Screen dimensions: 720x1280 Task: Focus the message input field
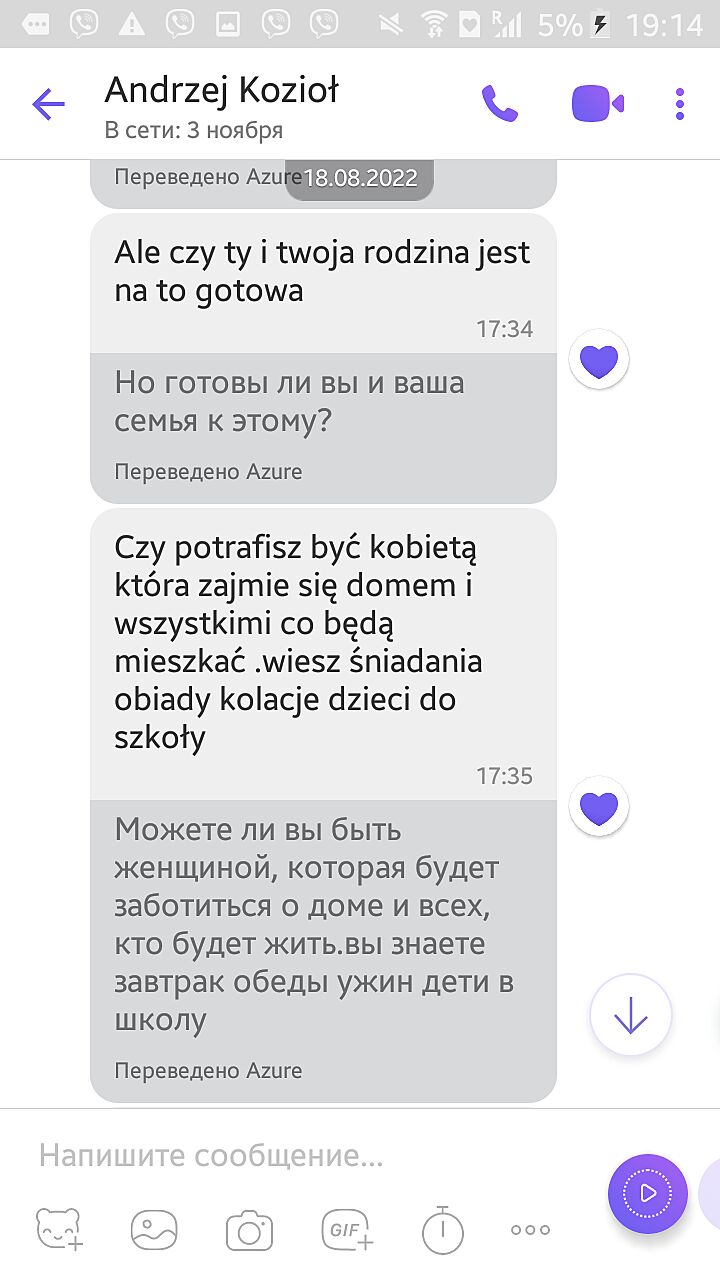click(x=300, y=1156)
